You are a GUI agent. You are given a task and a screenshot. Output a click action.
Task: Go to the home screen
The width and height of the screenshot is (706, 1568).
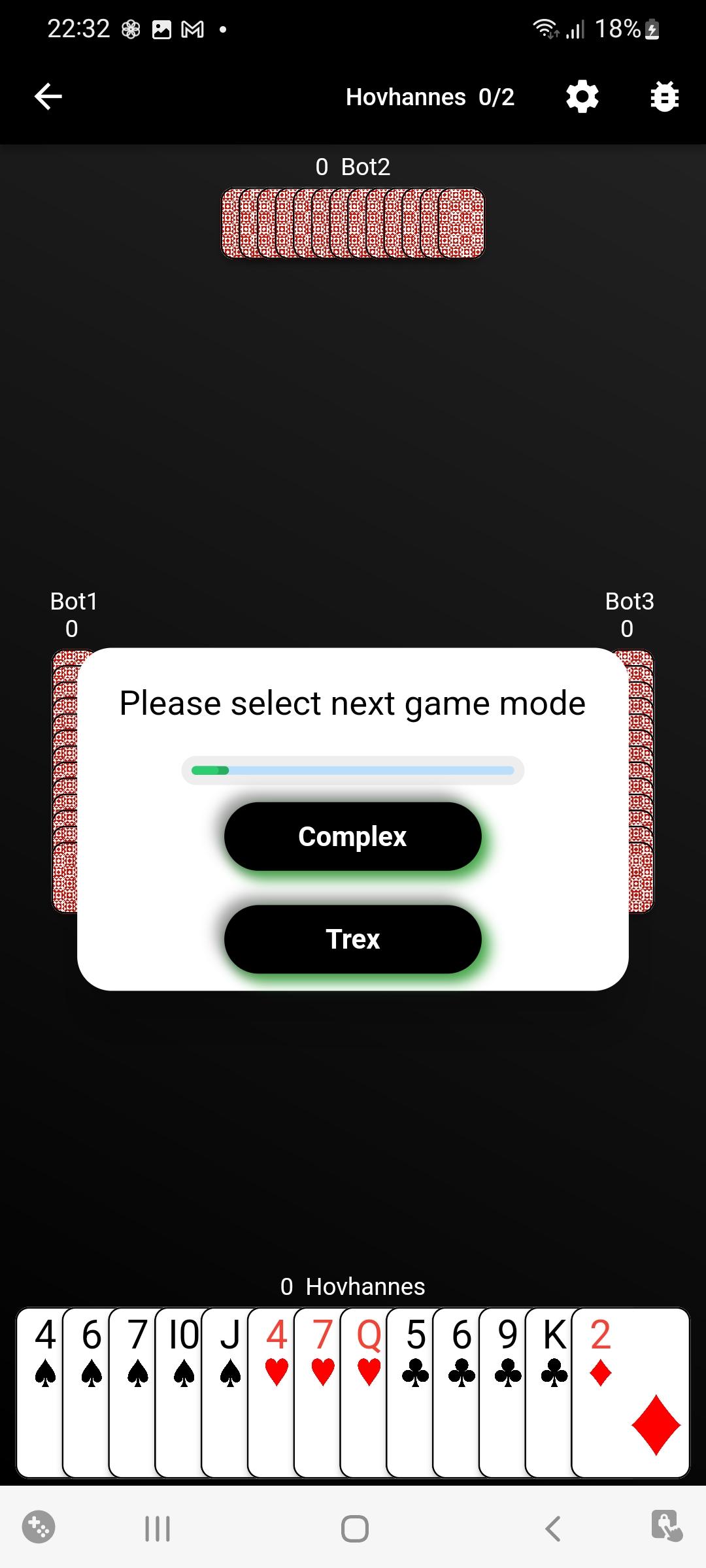(x=355, y=1529)
